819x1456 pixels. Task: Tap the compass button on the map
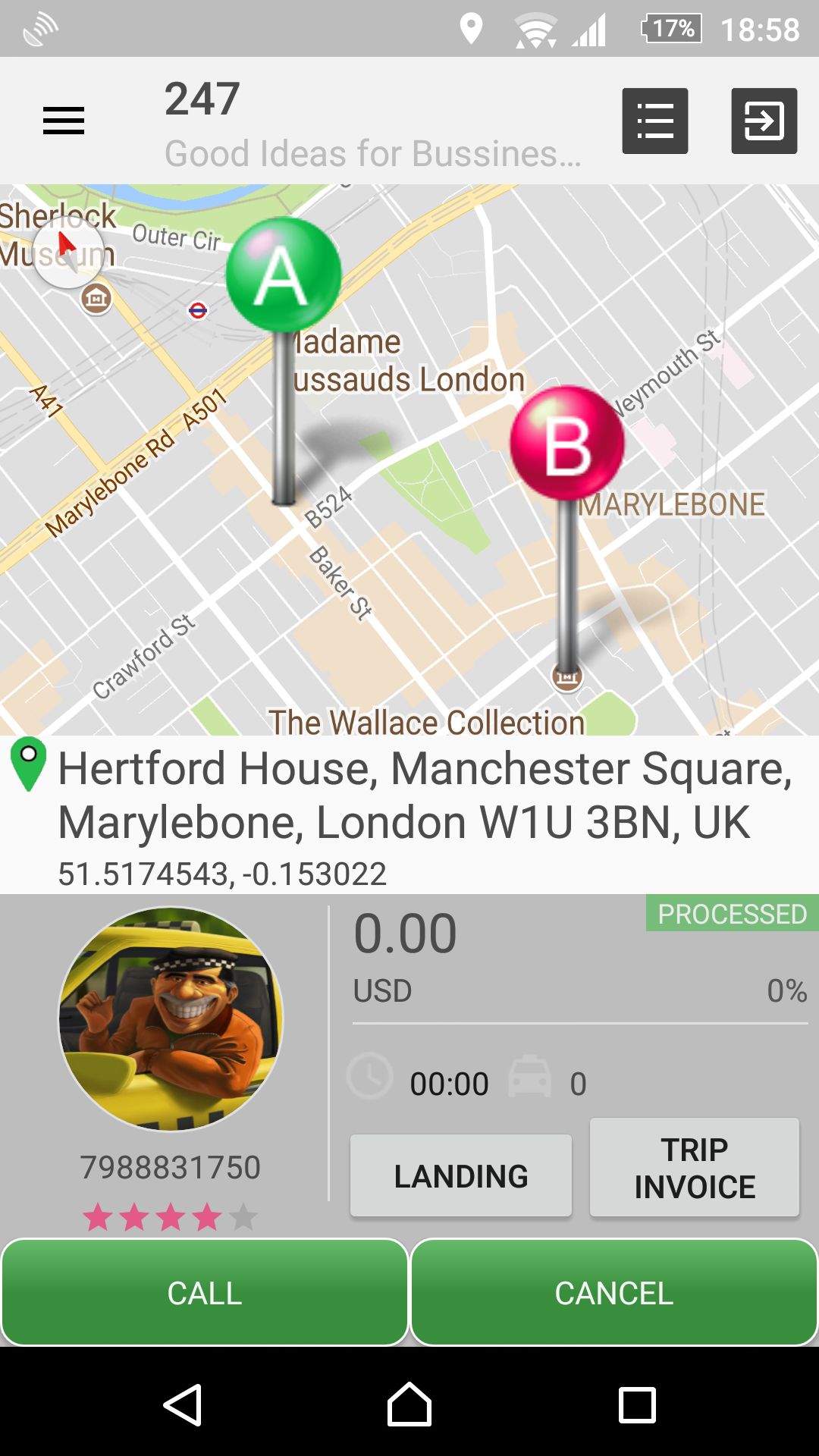click(x=68, y=252)
